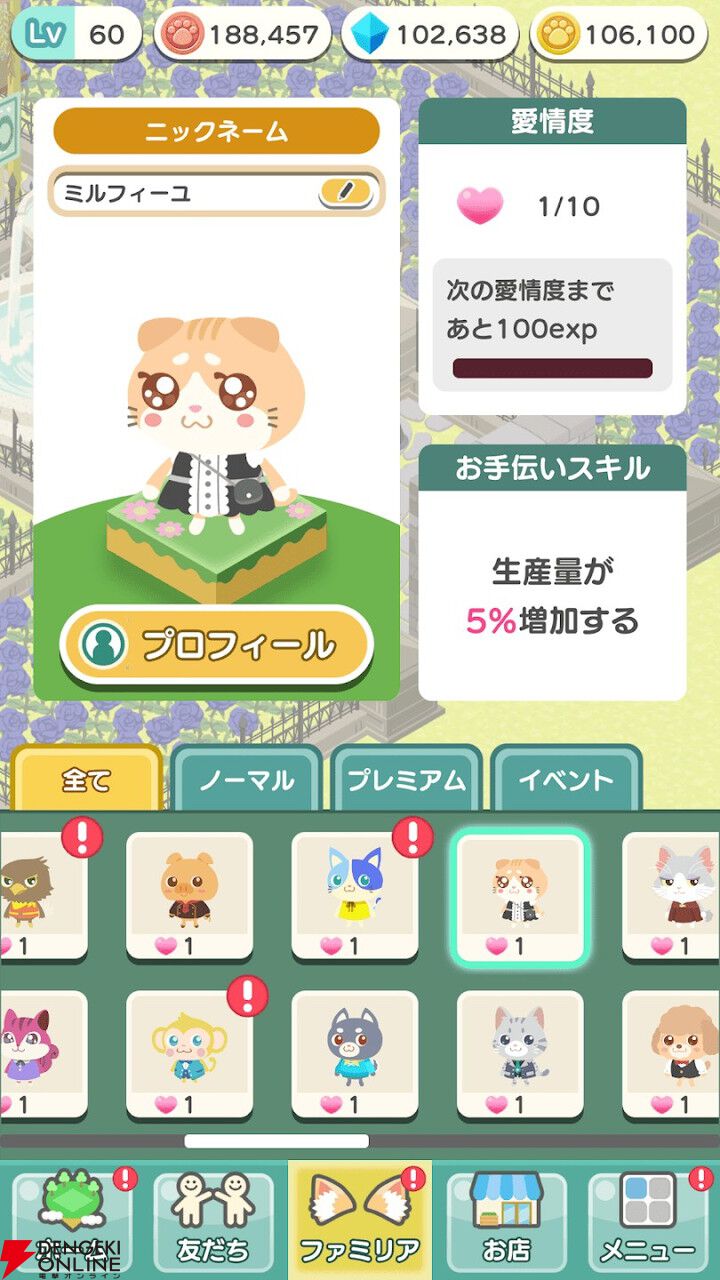Switch to the ノーマル tab
720x1280 pixels.
click(246, 780)
